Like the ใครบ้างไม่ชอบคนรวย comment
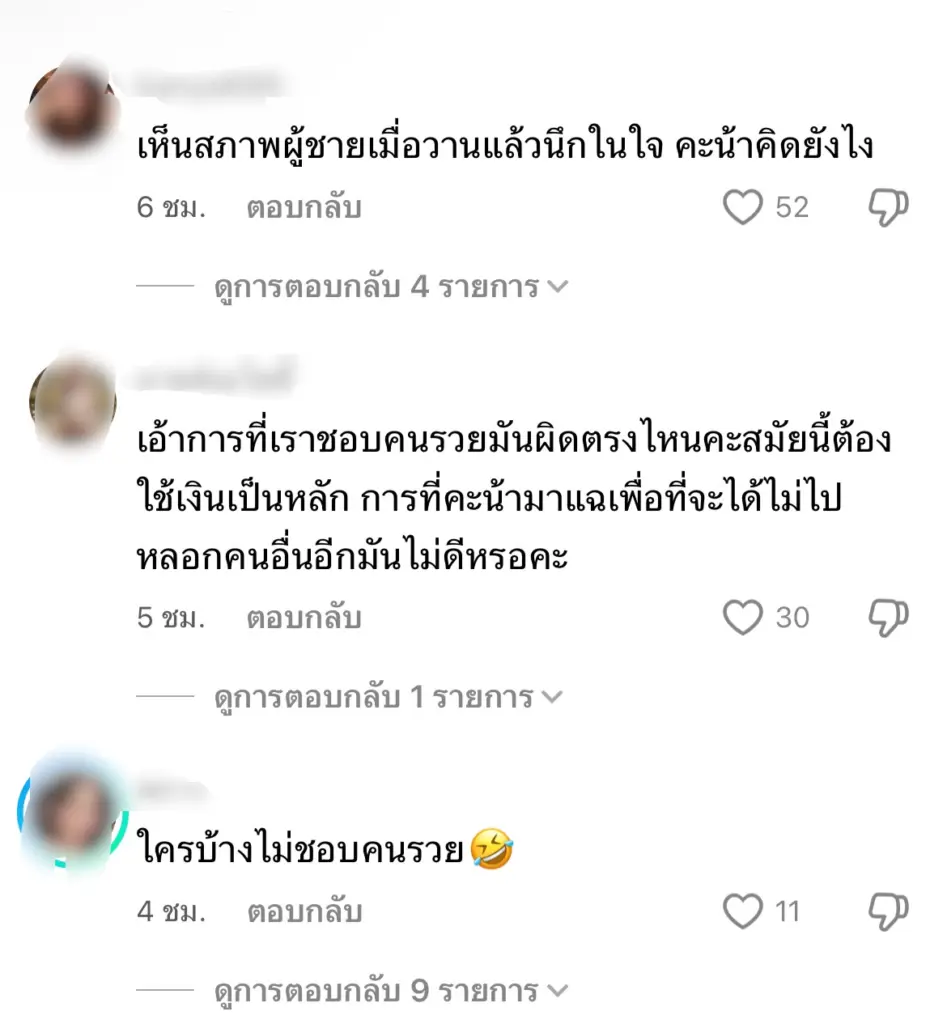Image resolution: width=947 pixels, height=1024 pixels. (742, 912)
